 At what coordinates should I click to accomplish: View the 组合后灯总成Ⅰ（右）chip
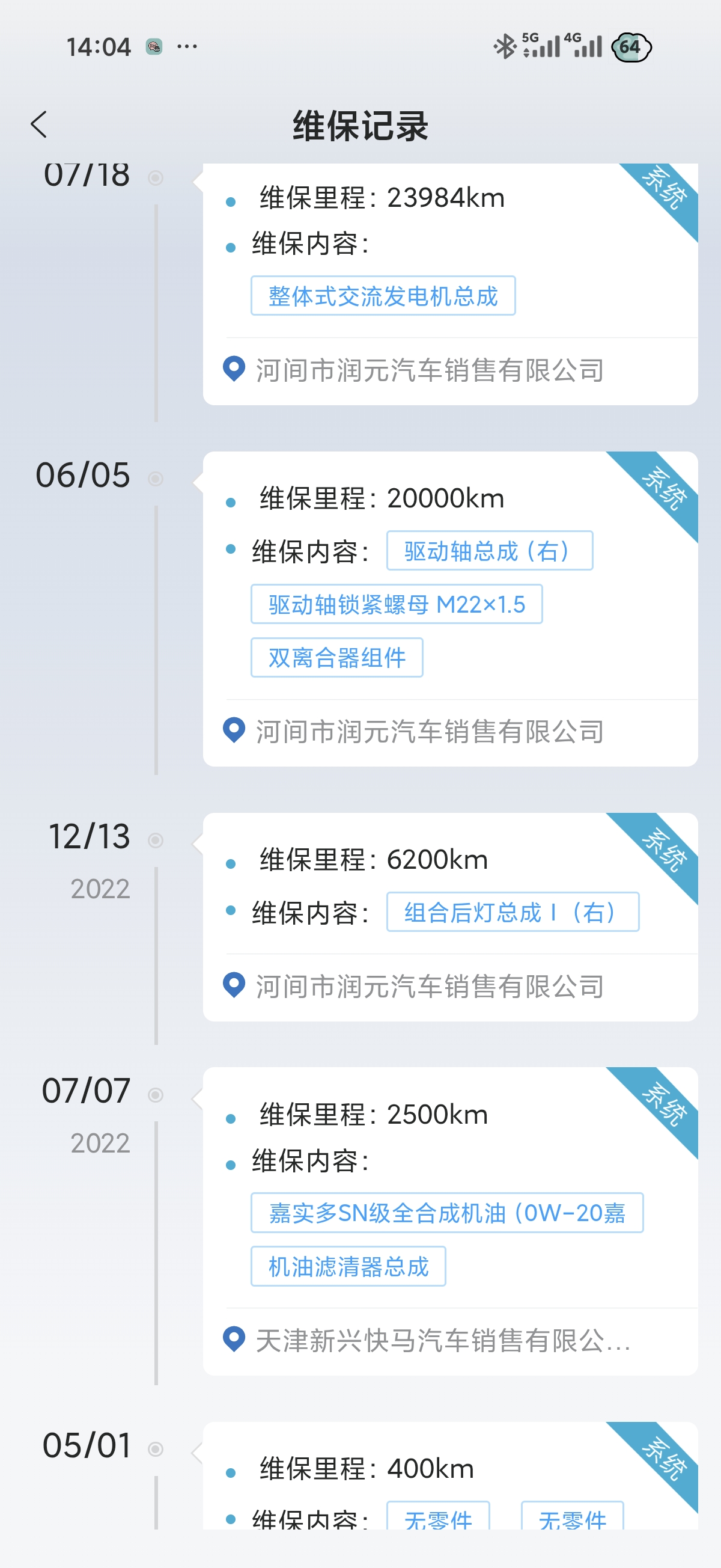point(513,913)
